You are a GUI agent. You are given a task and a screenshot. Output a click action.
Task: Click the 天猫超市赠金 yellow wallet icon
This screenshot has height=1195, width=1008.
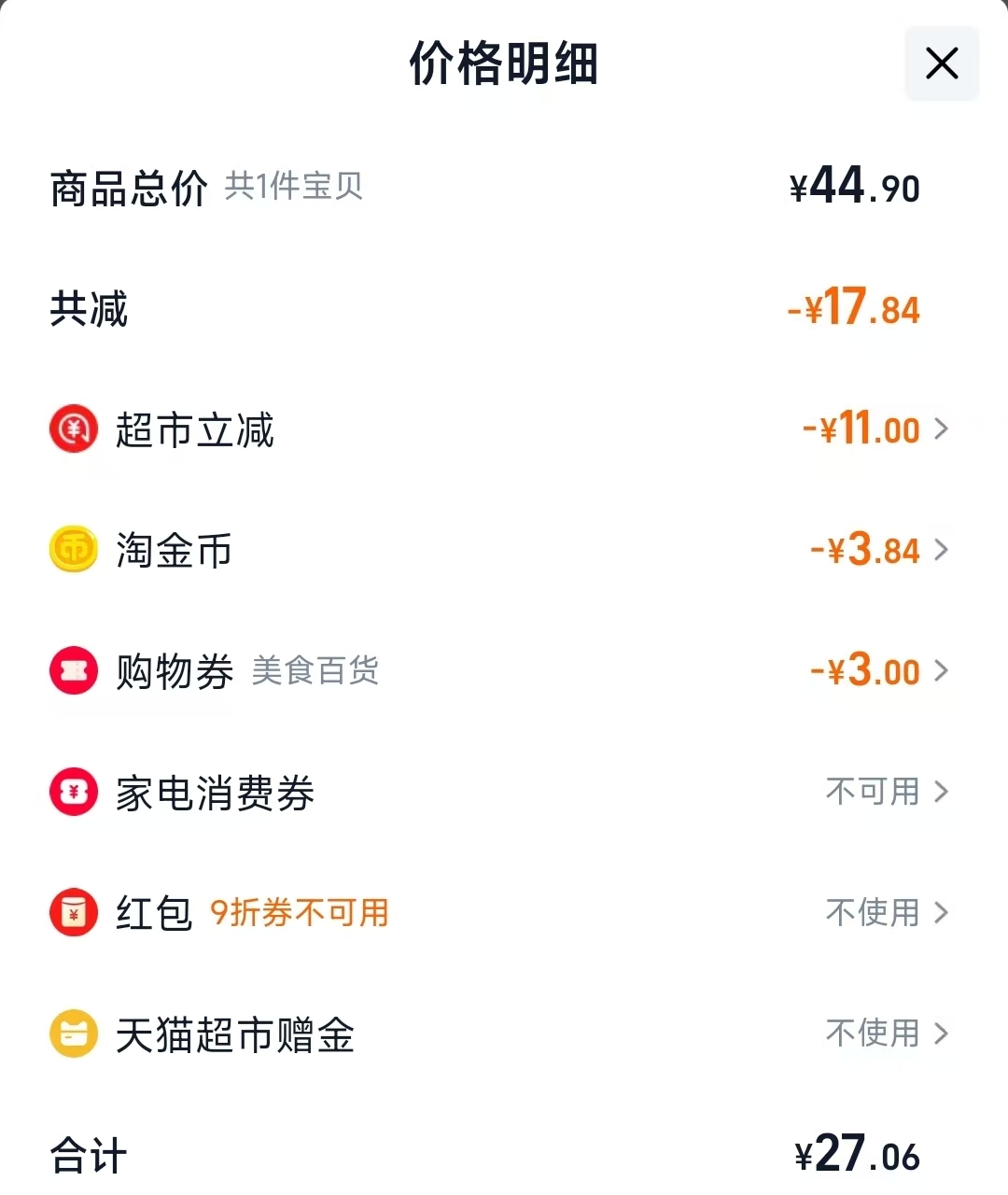pos(73,1034)
